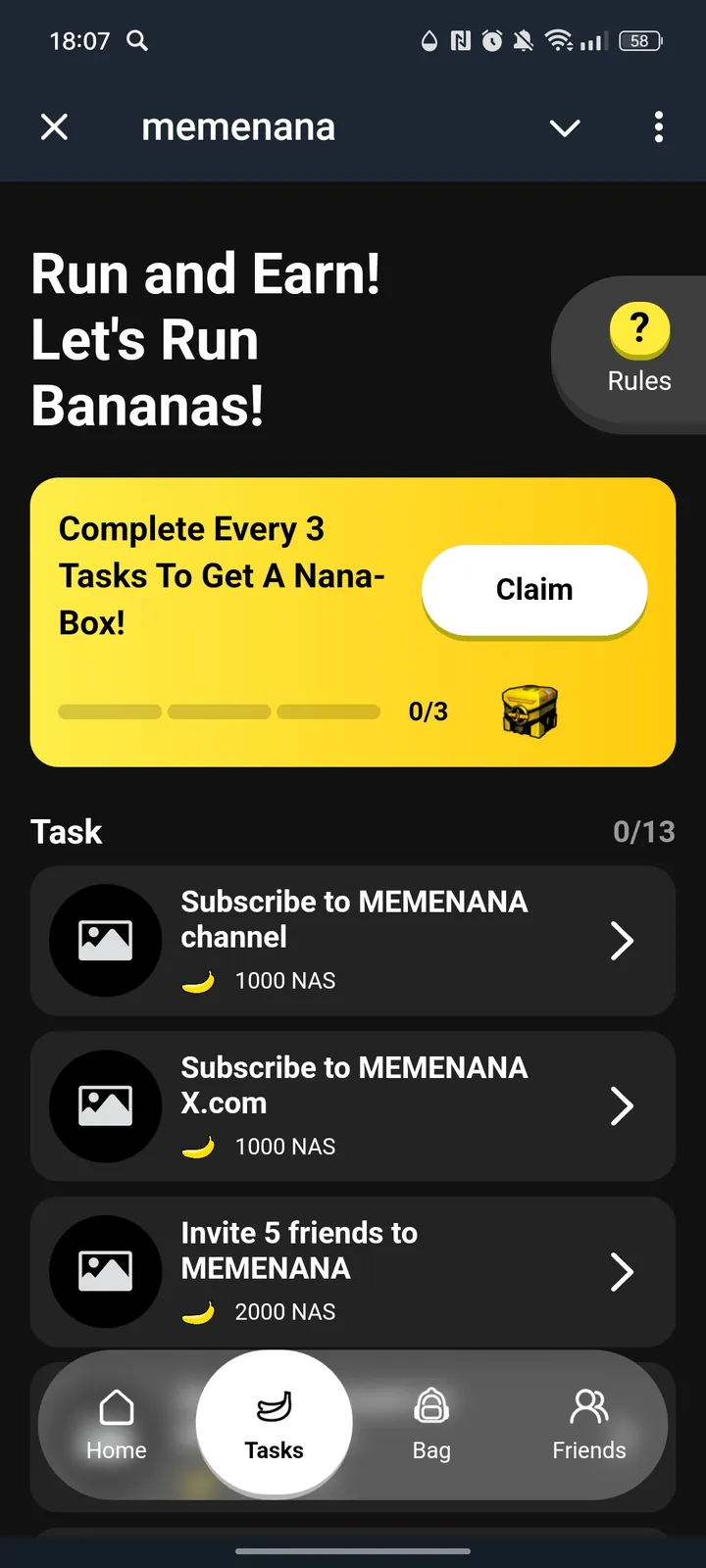This screenshot has width=706, height=1568.
Task: Click the Nana-Box chest icon
Action: coord(529,711)
